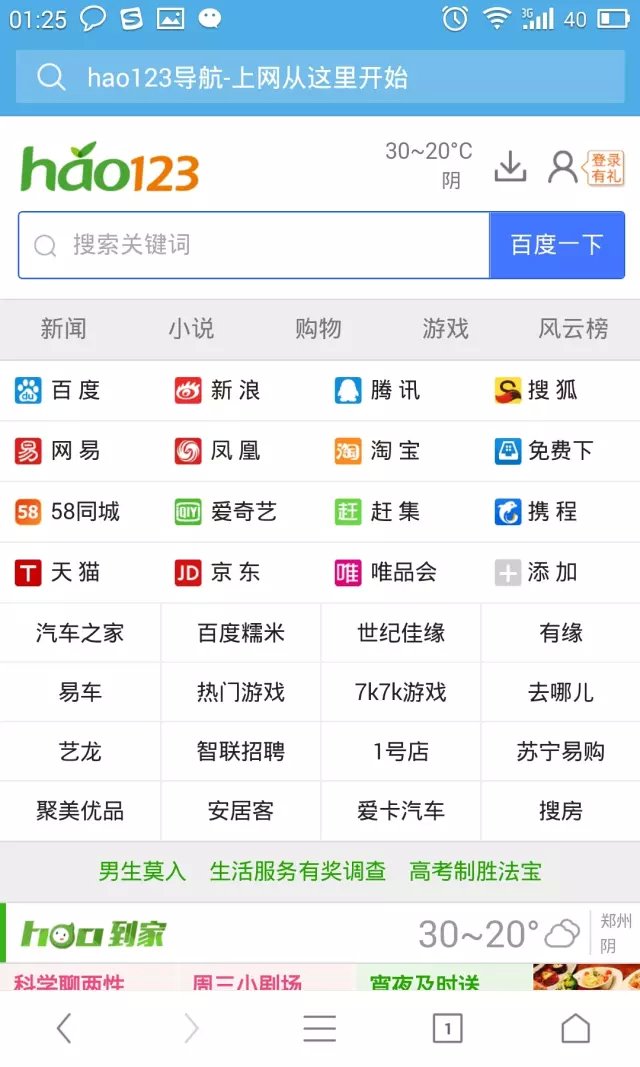
Task: Visit the 淘宝 site link
Action: coord(380,451)
